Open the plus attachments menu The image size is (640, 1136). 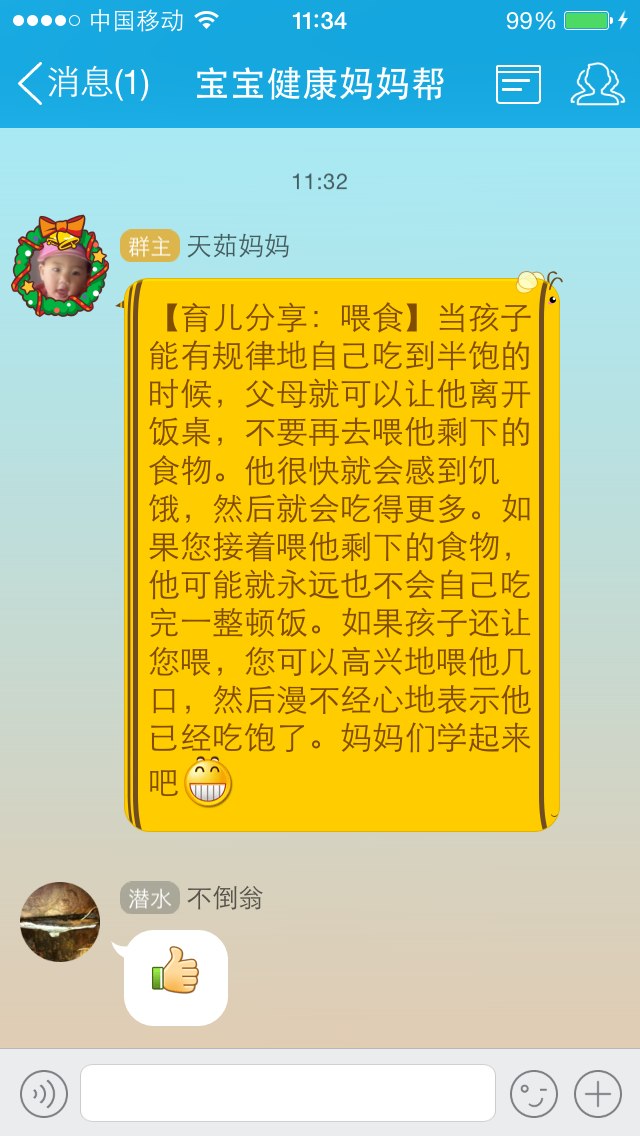(598, 1093)
